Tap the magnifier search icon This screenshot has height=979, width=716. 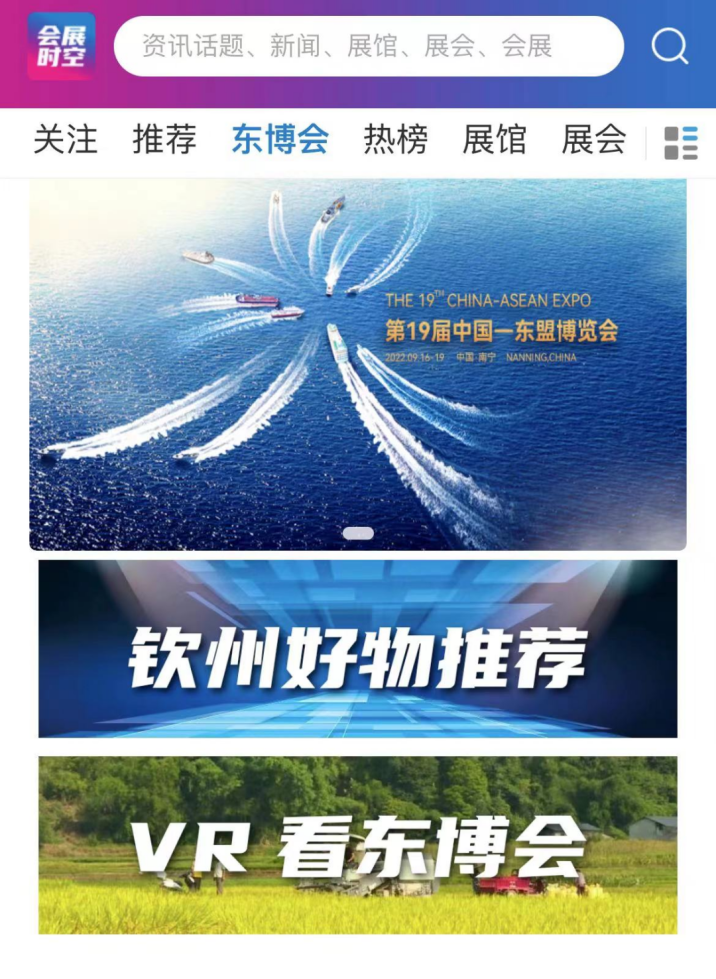click(669, 46)
